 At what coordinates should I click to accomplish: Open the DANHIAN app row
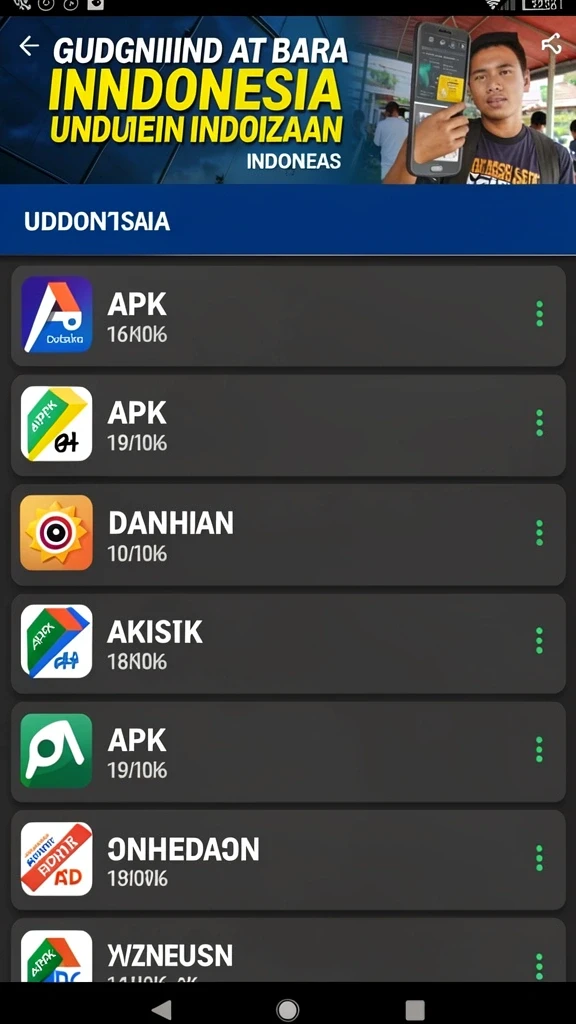tap(288, 534)
